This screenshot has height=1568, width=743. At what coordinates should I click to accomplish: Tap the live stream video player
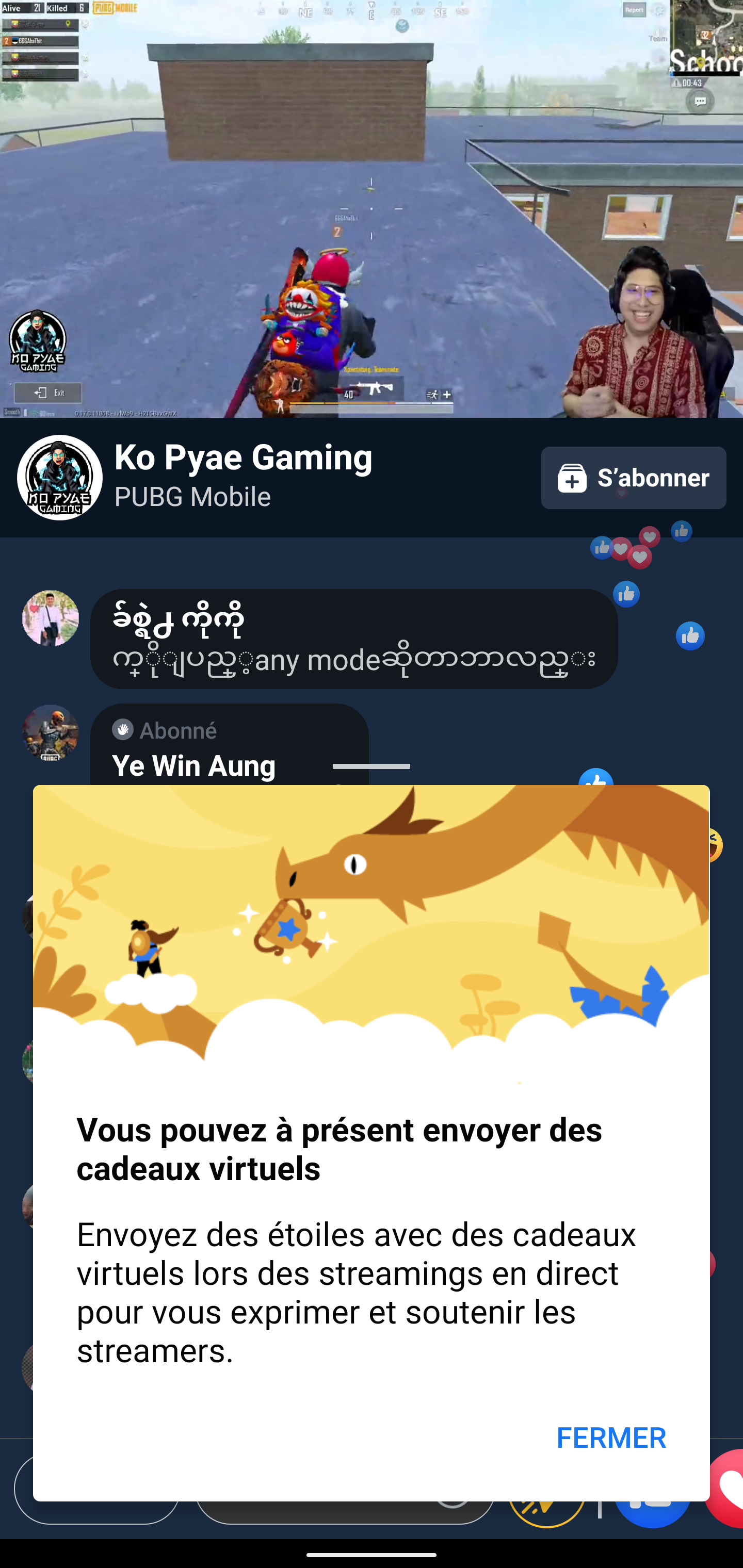pos(372,208)
